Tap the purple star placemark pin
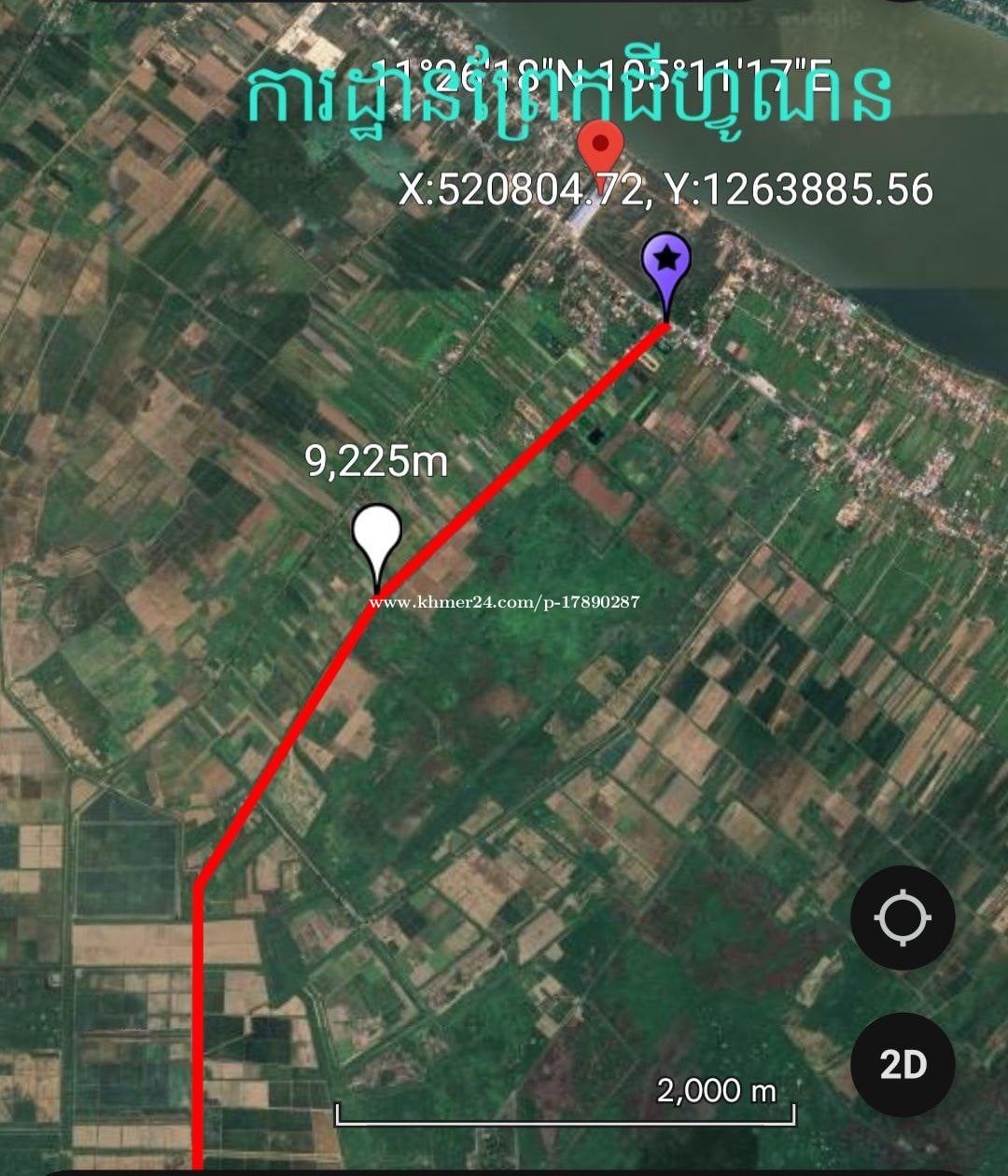Viewport: 1008px width, 1176px height. [665, 266]
